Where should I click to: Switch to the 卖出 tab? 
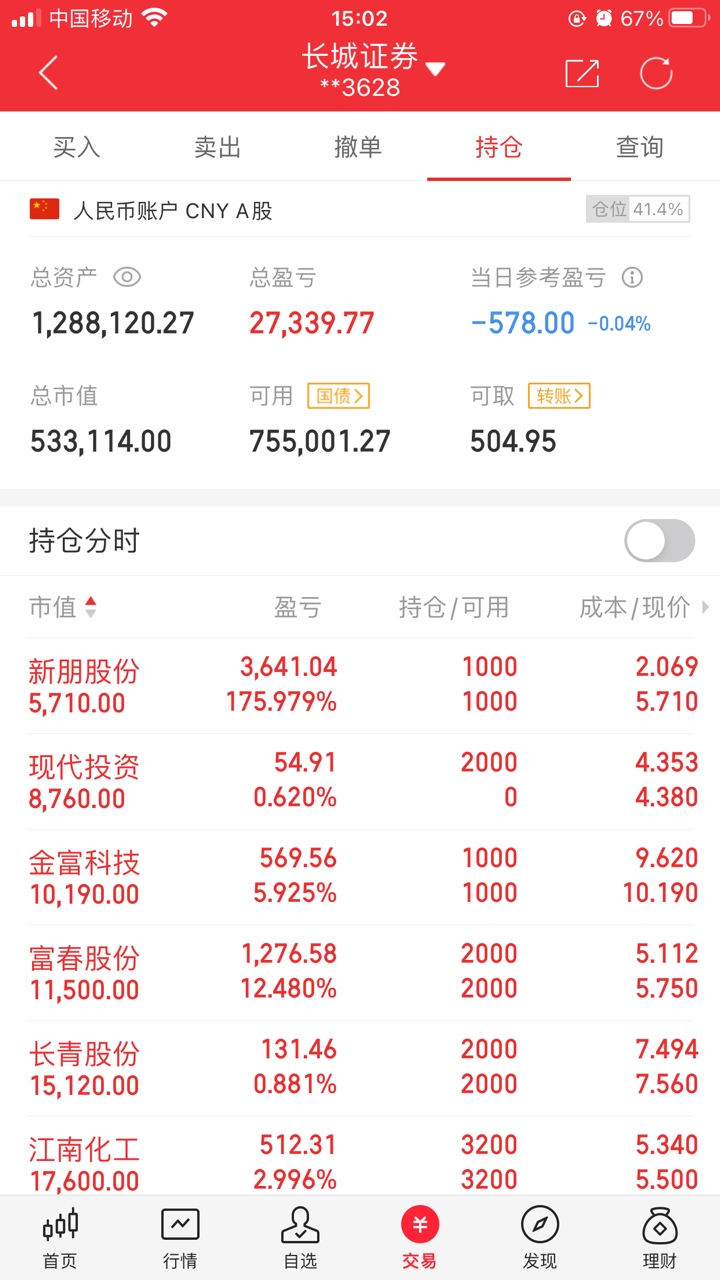217,148
